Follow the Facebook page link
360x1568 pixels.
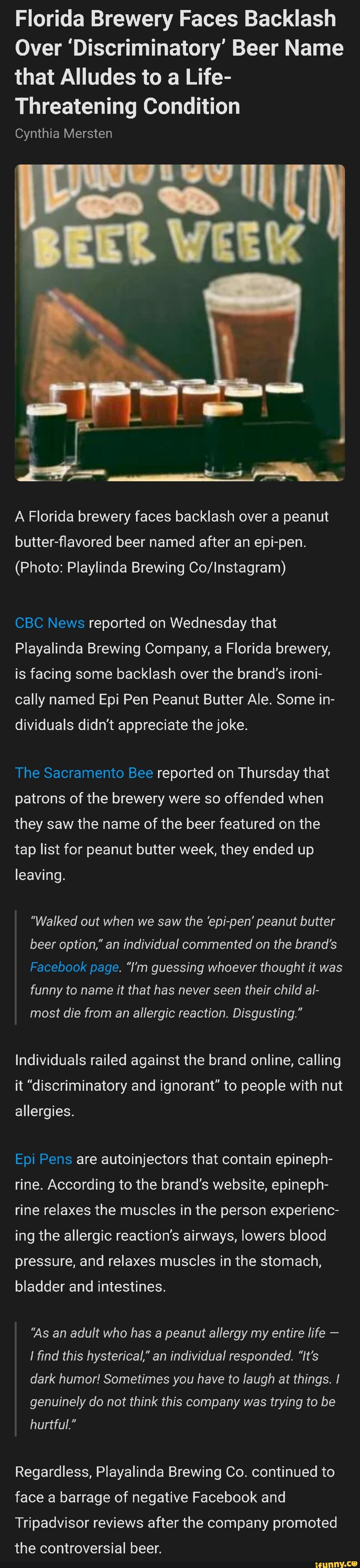(x=74, y=967)
